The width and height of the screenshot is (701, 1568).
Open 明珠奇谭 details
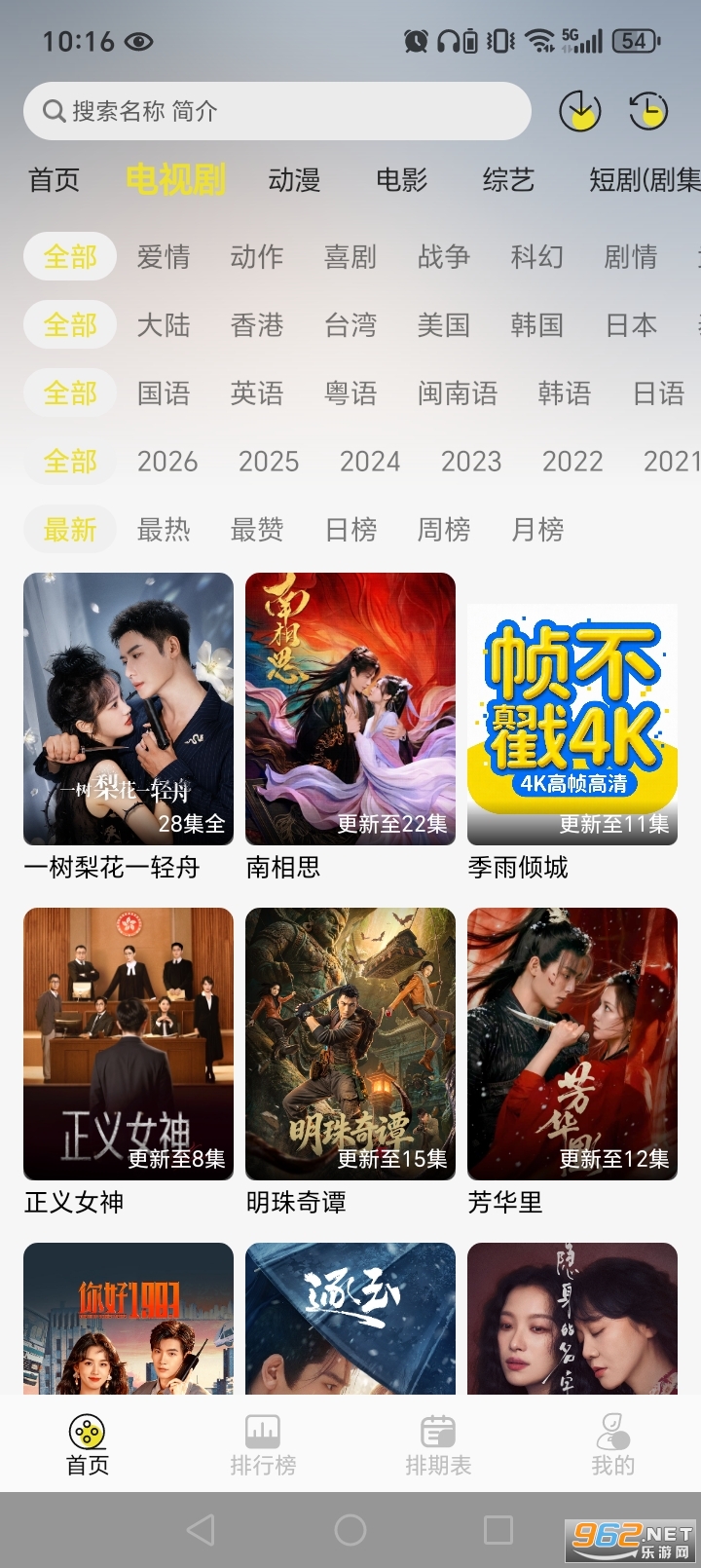pyautogui.click(x=350, y=1044)
